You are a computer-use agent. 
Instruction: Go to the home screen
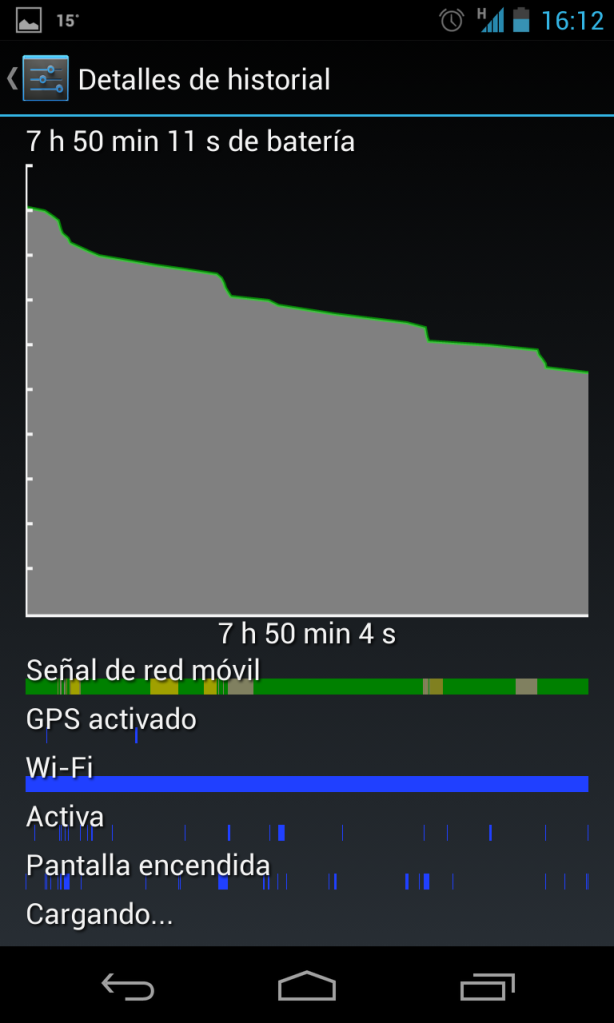pos(307,986)
